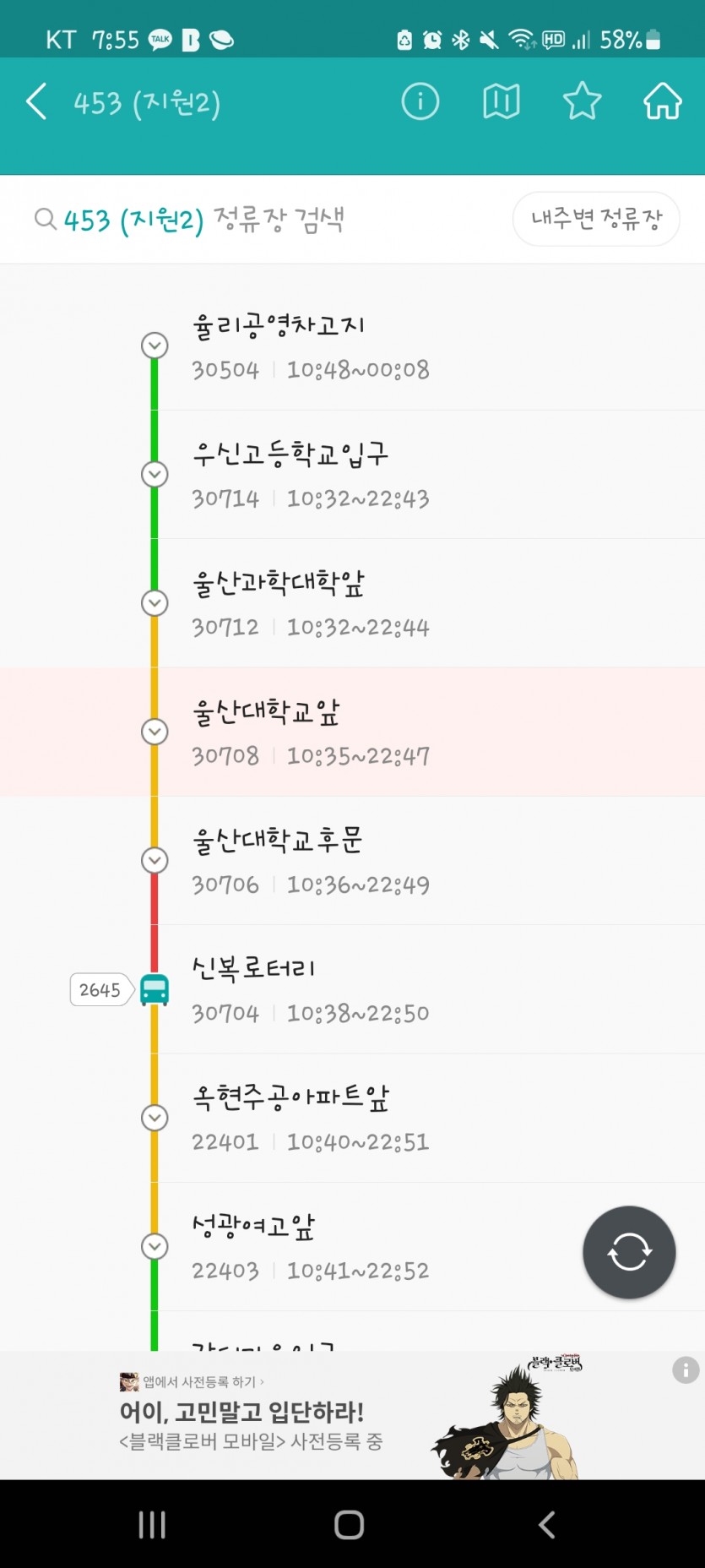This screenshot has width=705, height=1568.
Task: Tap the ad info icon
Action: 686,1369
